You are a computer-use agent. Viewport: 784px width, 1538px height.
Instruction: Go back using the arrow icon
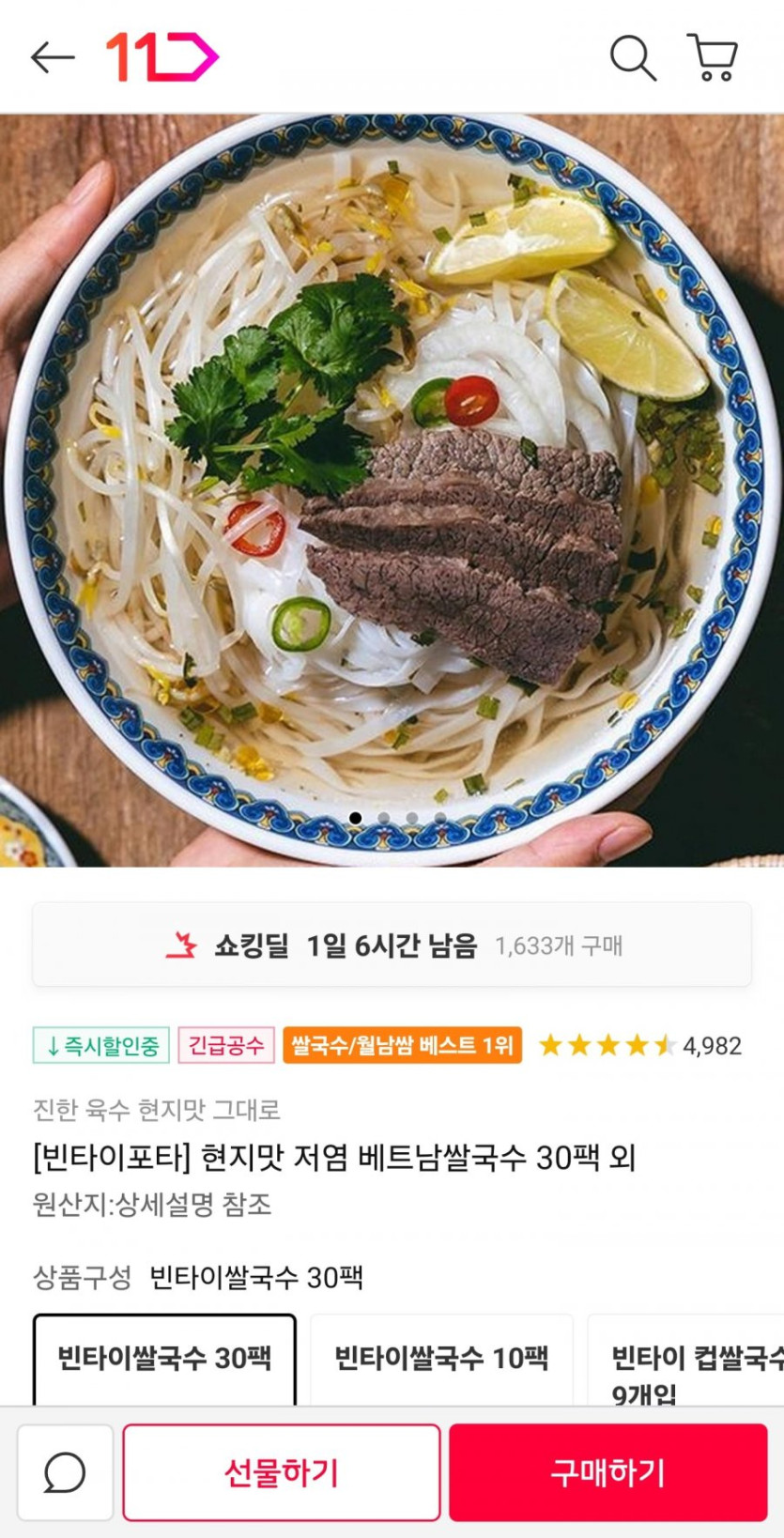coord(53,57)
